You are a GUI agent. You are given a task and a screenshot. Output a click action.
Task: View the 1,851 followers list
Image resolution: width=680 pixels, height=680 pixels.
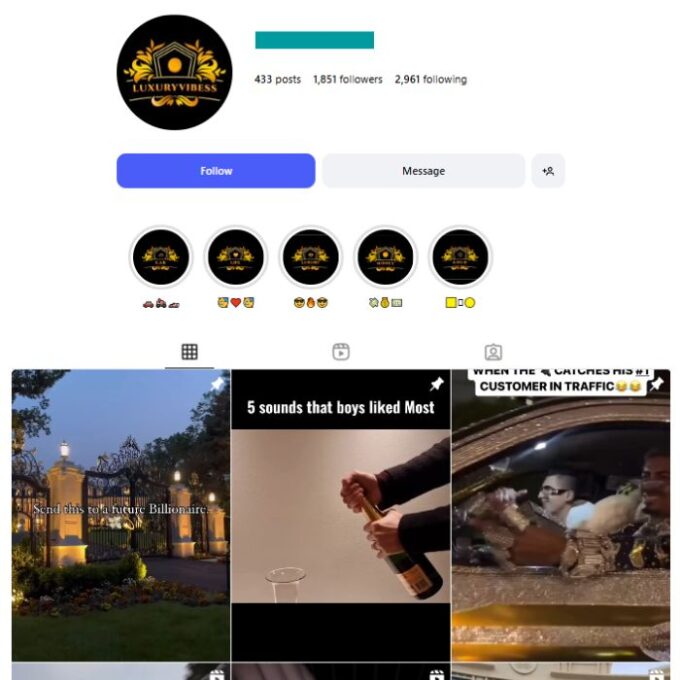[347, 80]
